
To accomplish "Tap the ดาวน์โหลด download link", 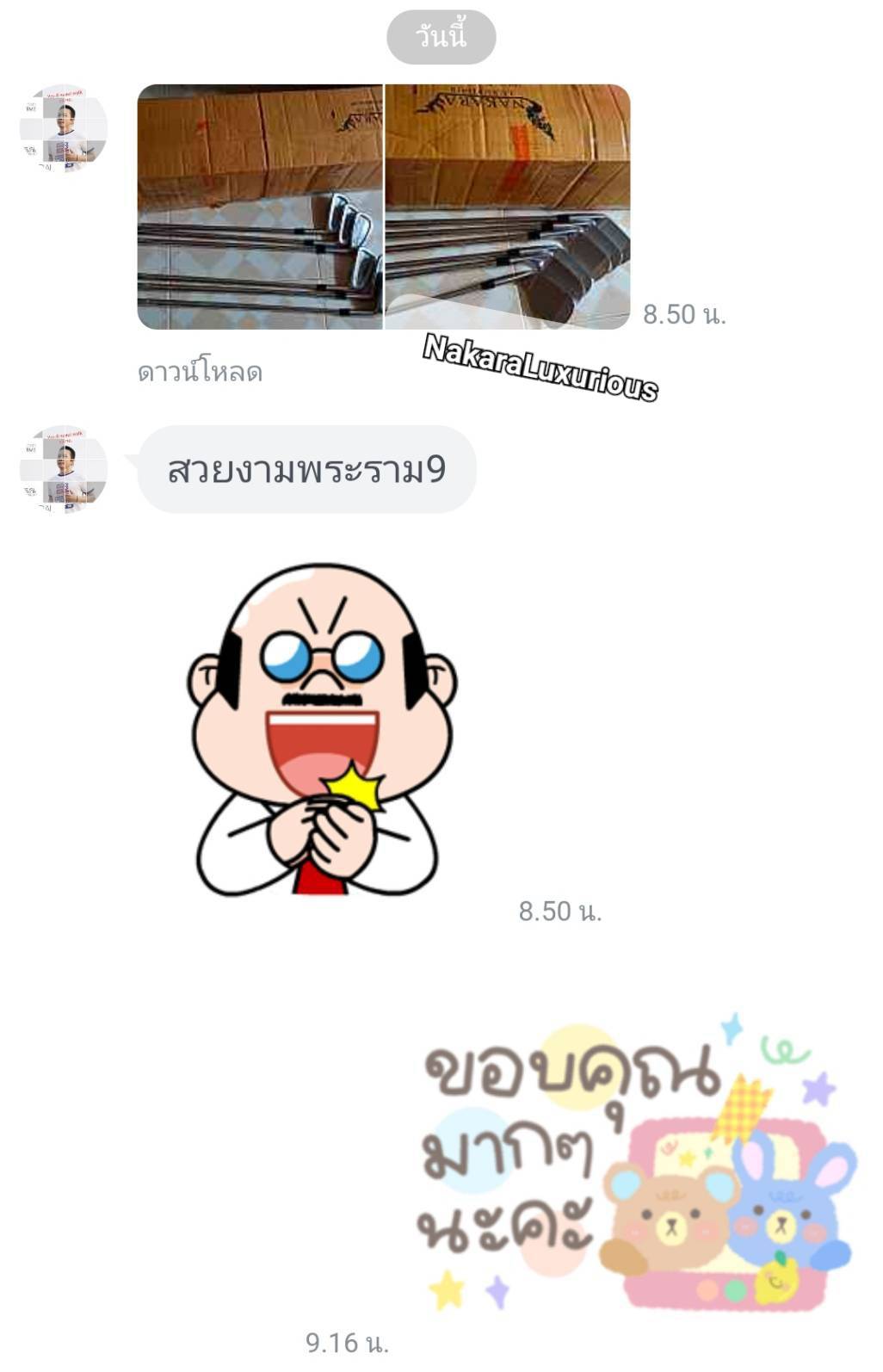I will coord(200,372).
